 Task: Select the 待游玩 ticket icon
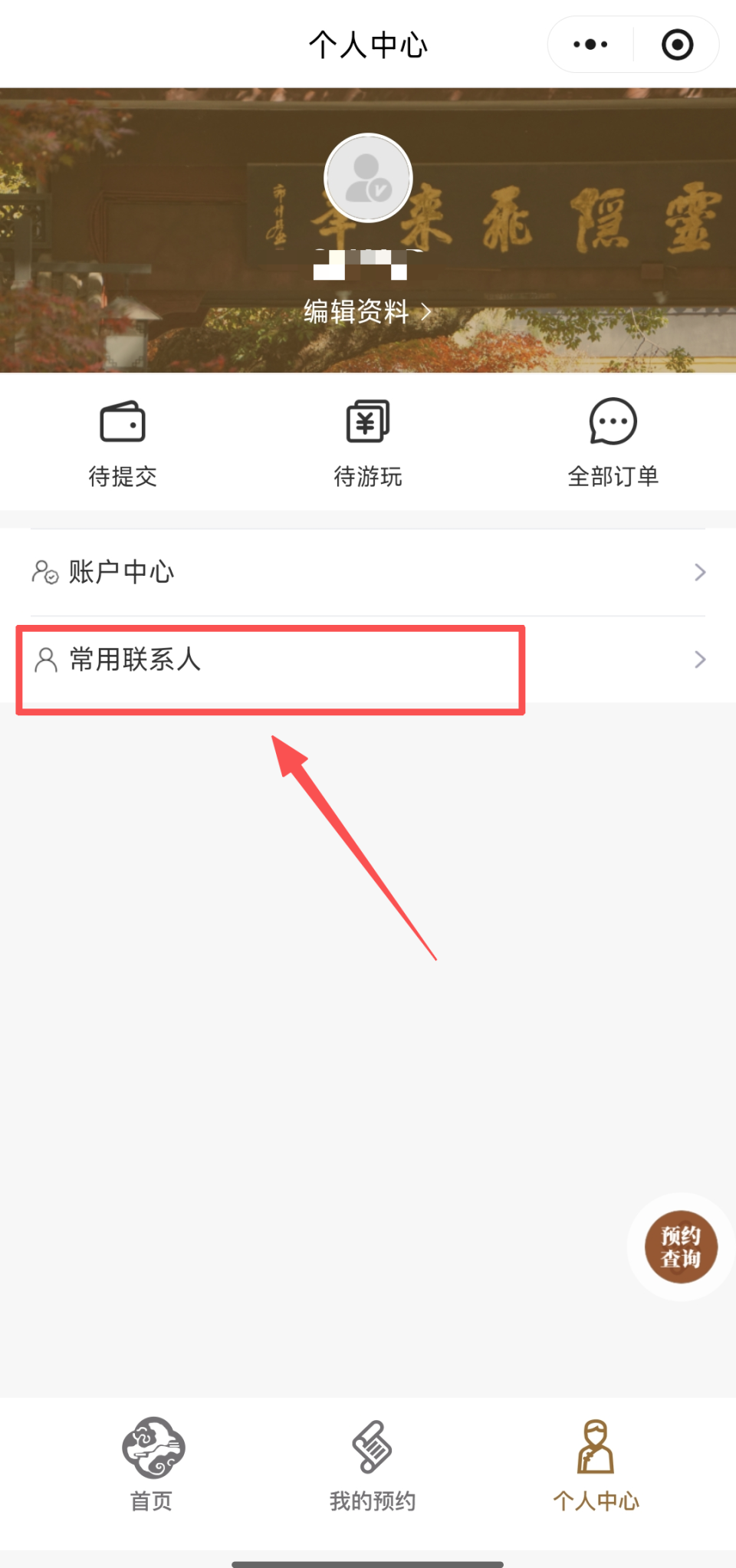pos(367,420)
